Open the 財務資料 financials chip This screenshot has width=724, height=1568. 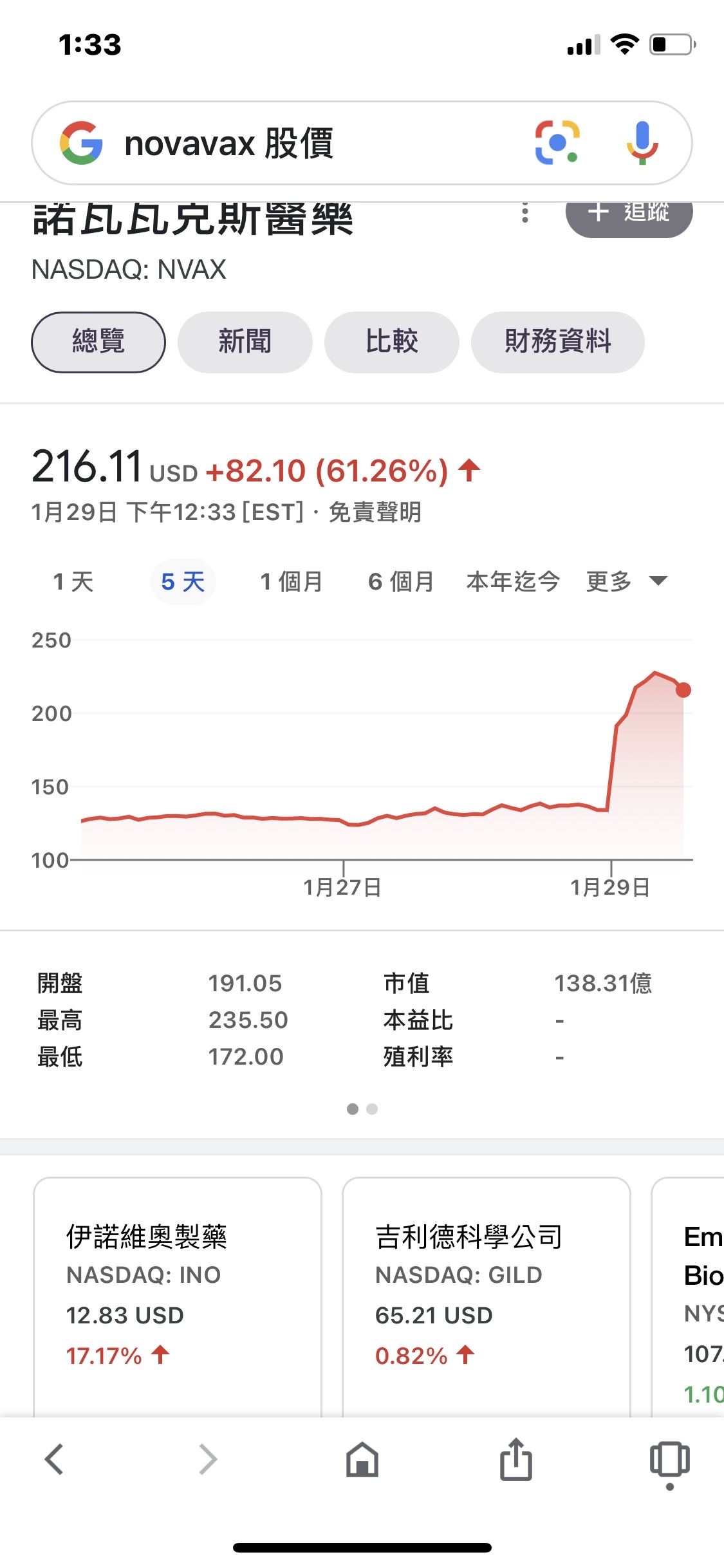(557, 342)
